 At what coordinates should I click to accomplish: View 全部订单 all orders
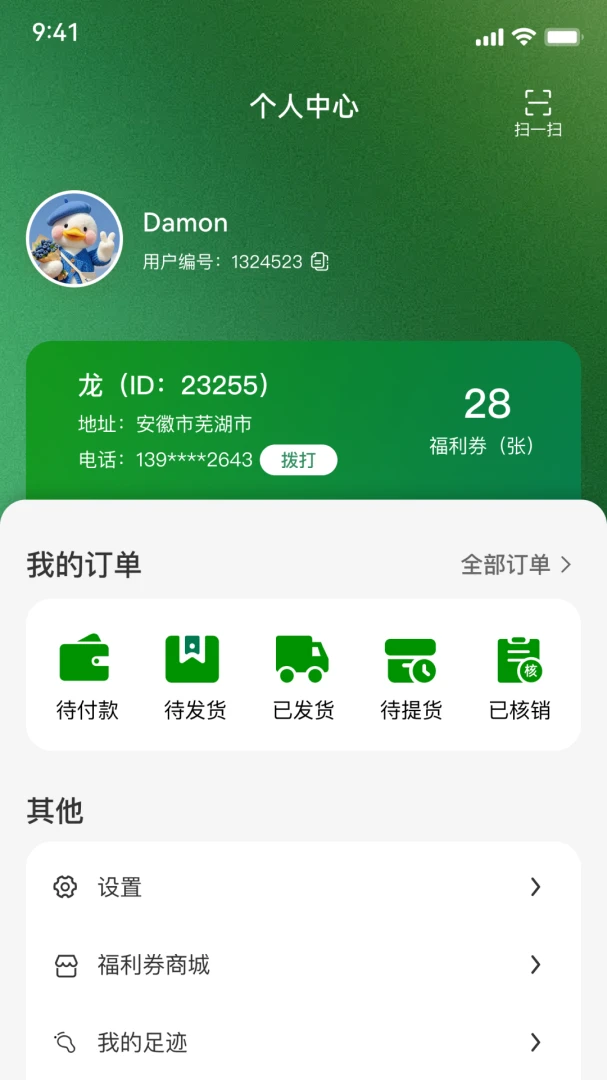tap(517, 565)
